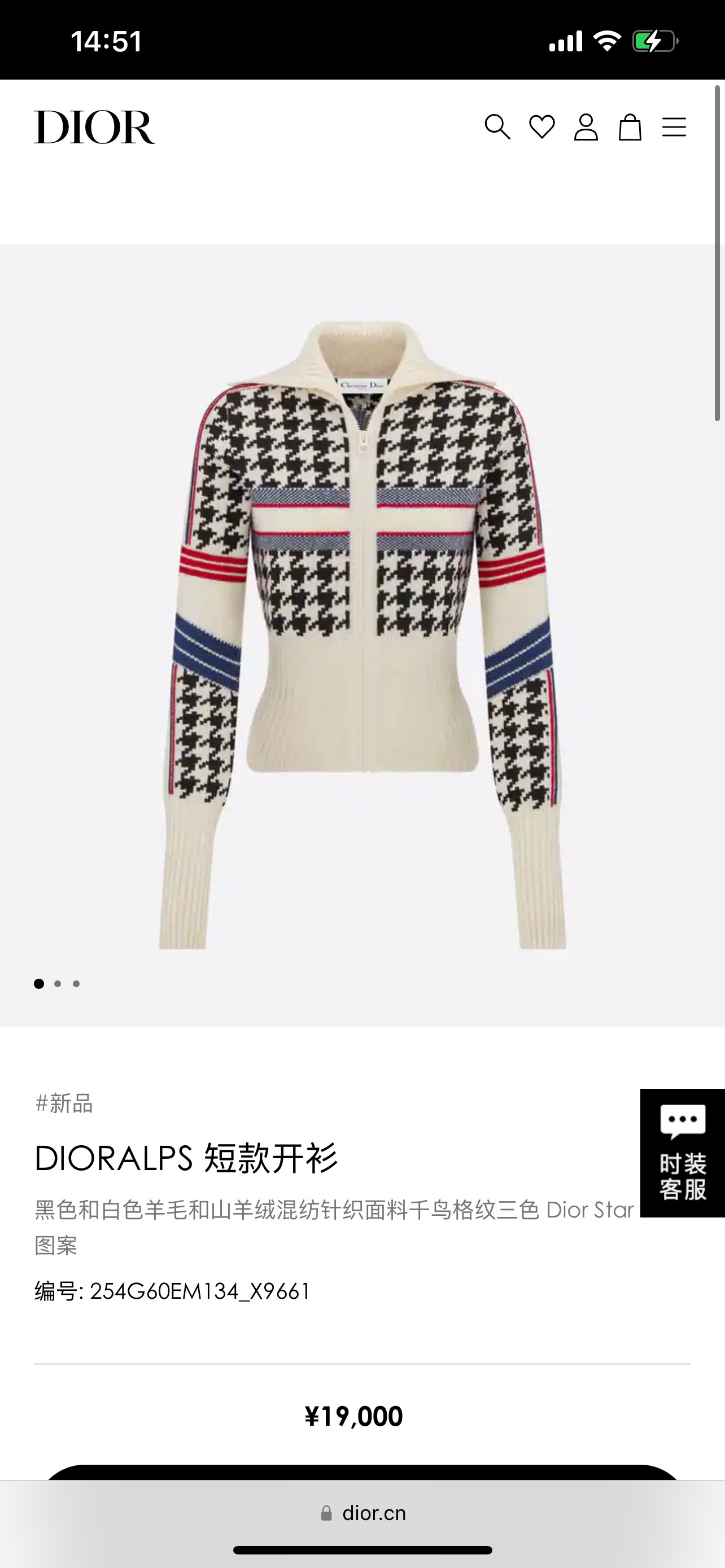The width and height of the screenshot is (725, 1568).
Task: Jump to the second image indicator dot
Action: [x=58, y=984]
